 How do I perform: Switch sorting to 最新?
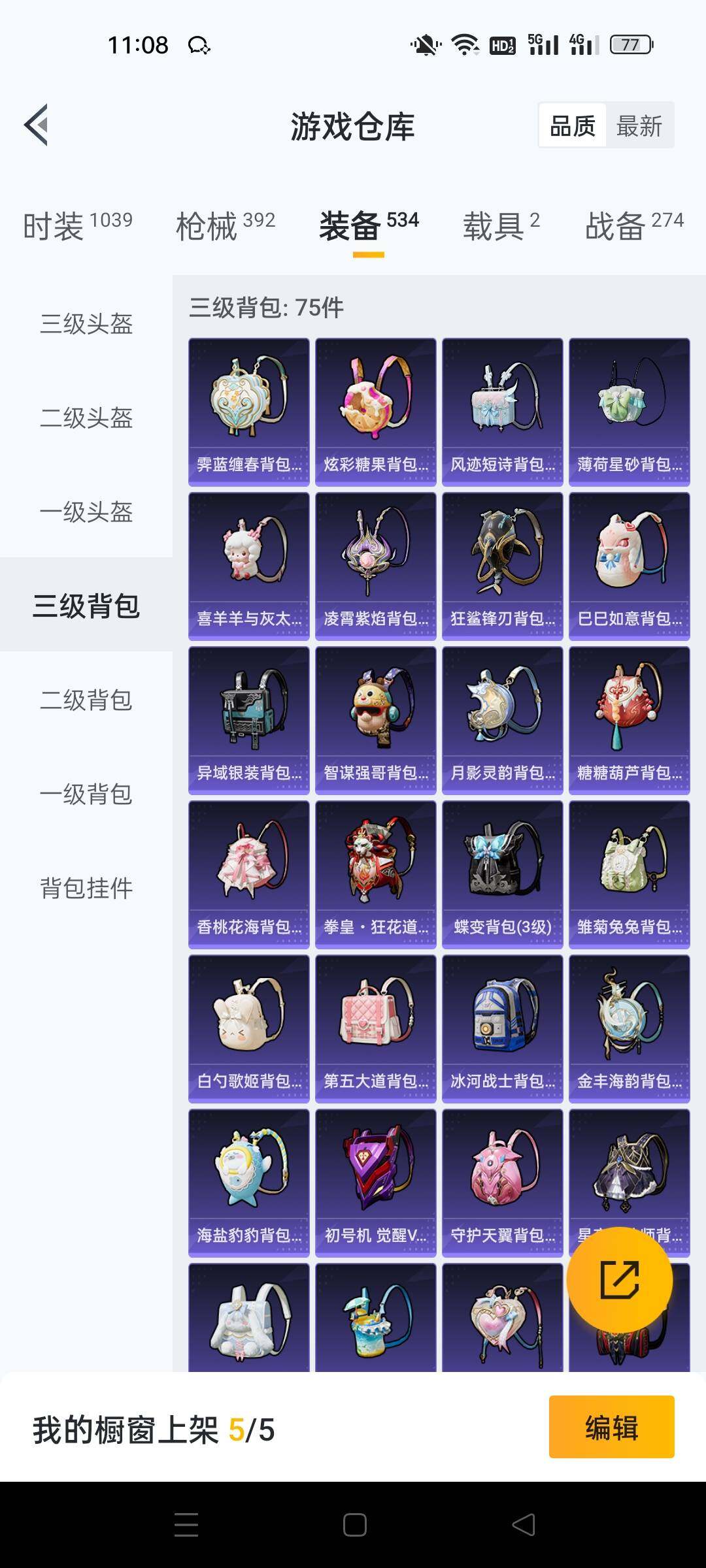[639, 125]
